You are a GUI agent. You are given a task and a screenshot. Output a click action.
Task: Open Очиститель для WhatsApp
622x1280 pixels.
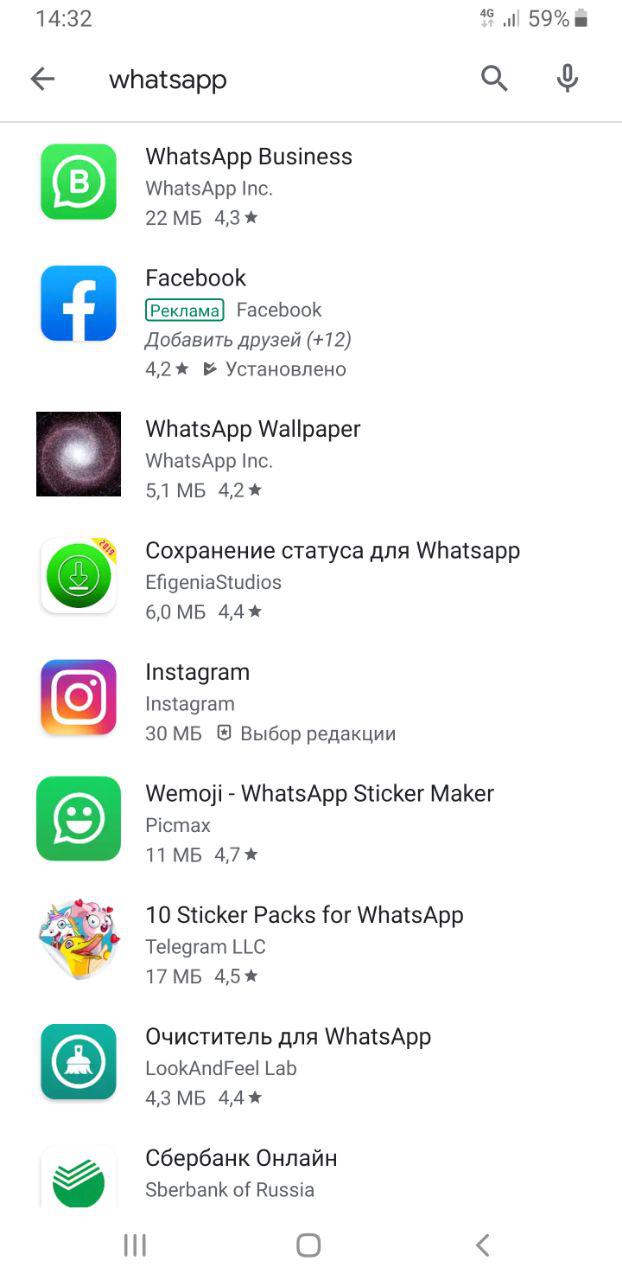click(x=288, y=1037)
